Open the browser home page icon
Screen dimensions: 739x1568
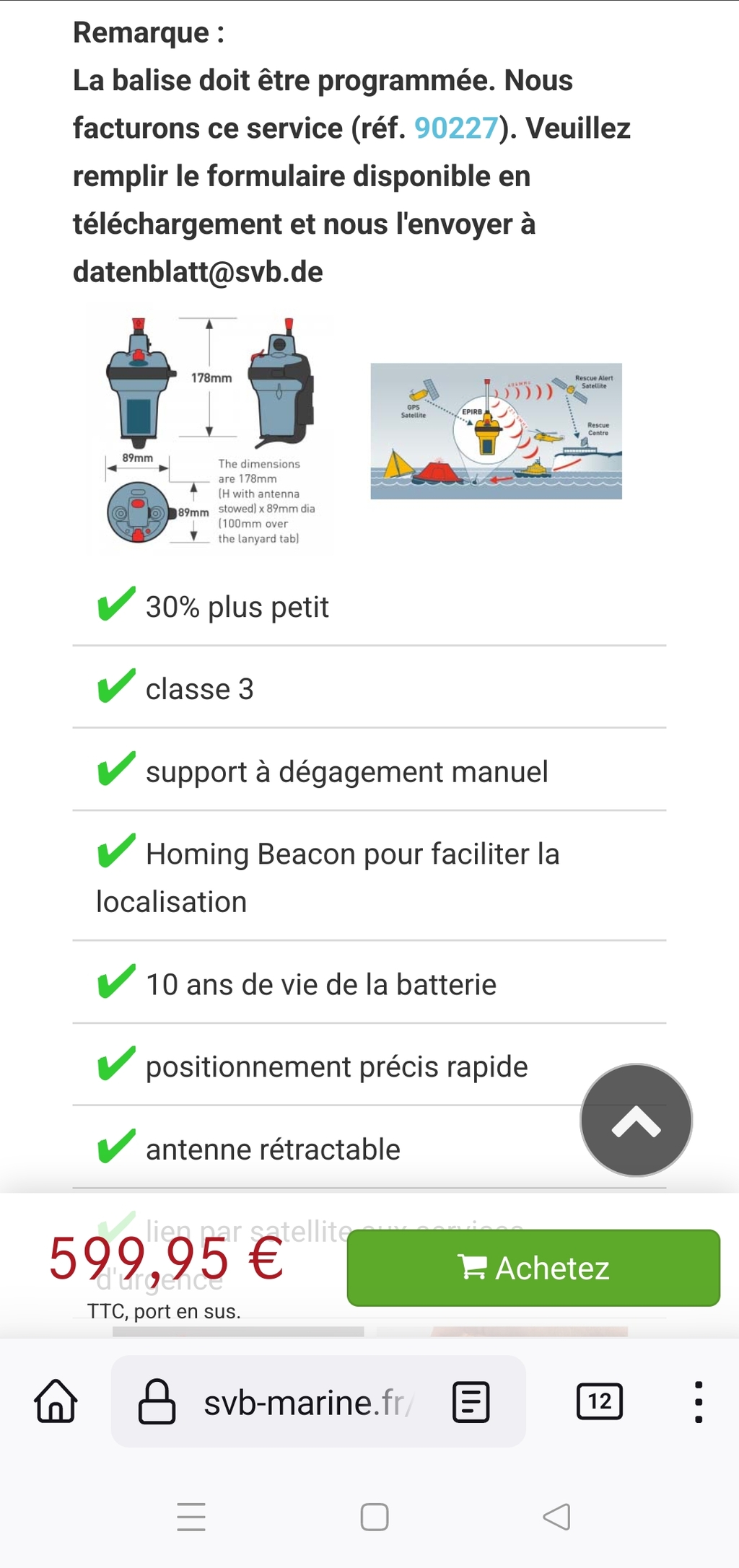[56, 1401]
